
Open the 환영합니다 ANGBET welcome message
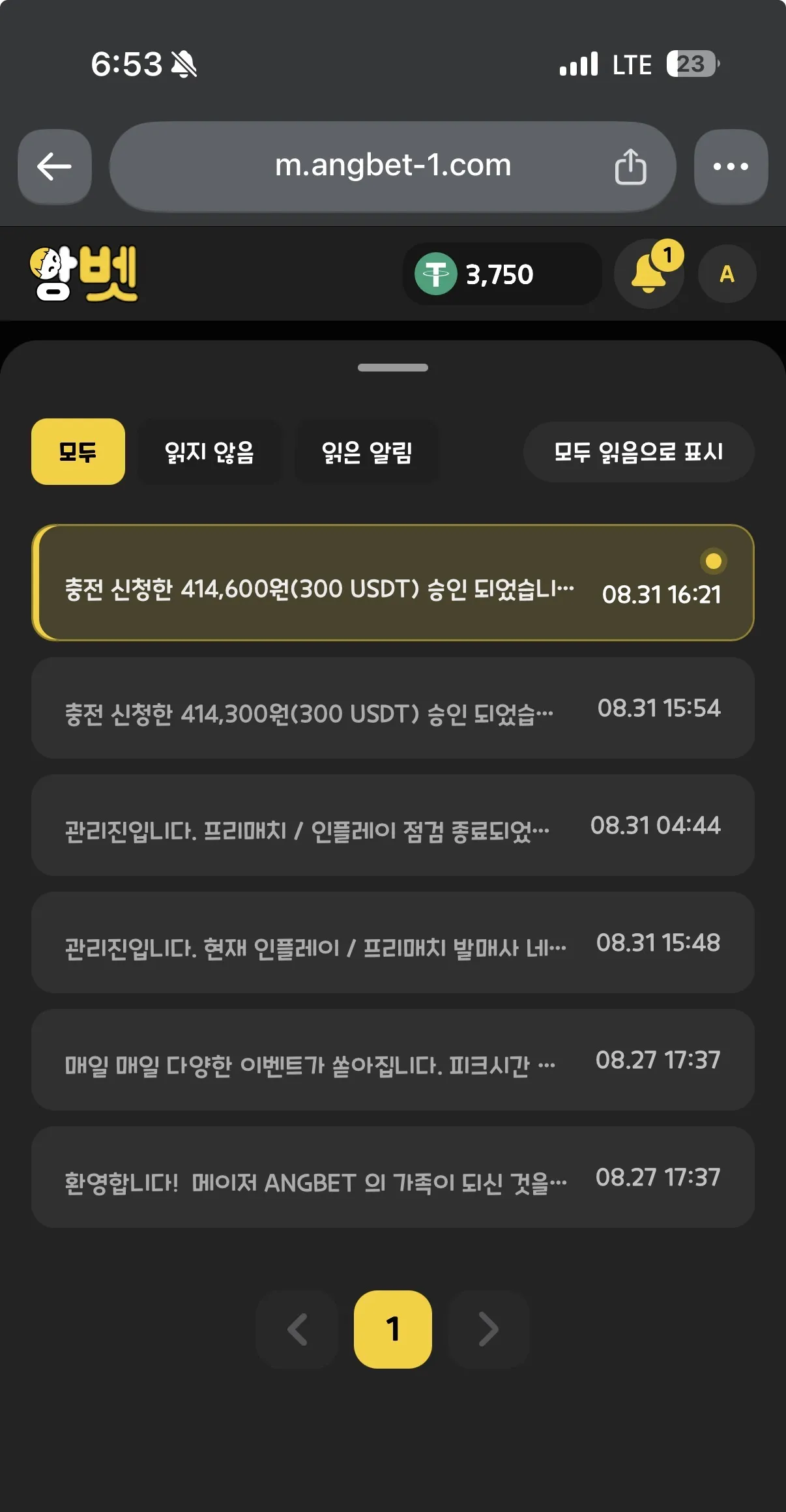pos(393,1177)
